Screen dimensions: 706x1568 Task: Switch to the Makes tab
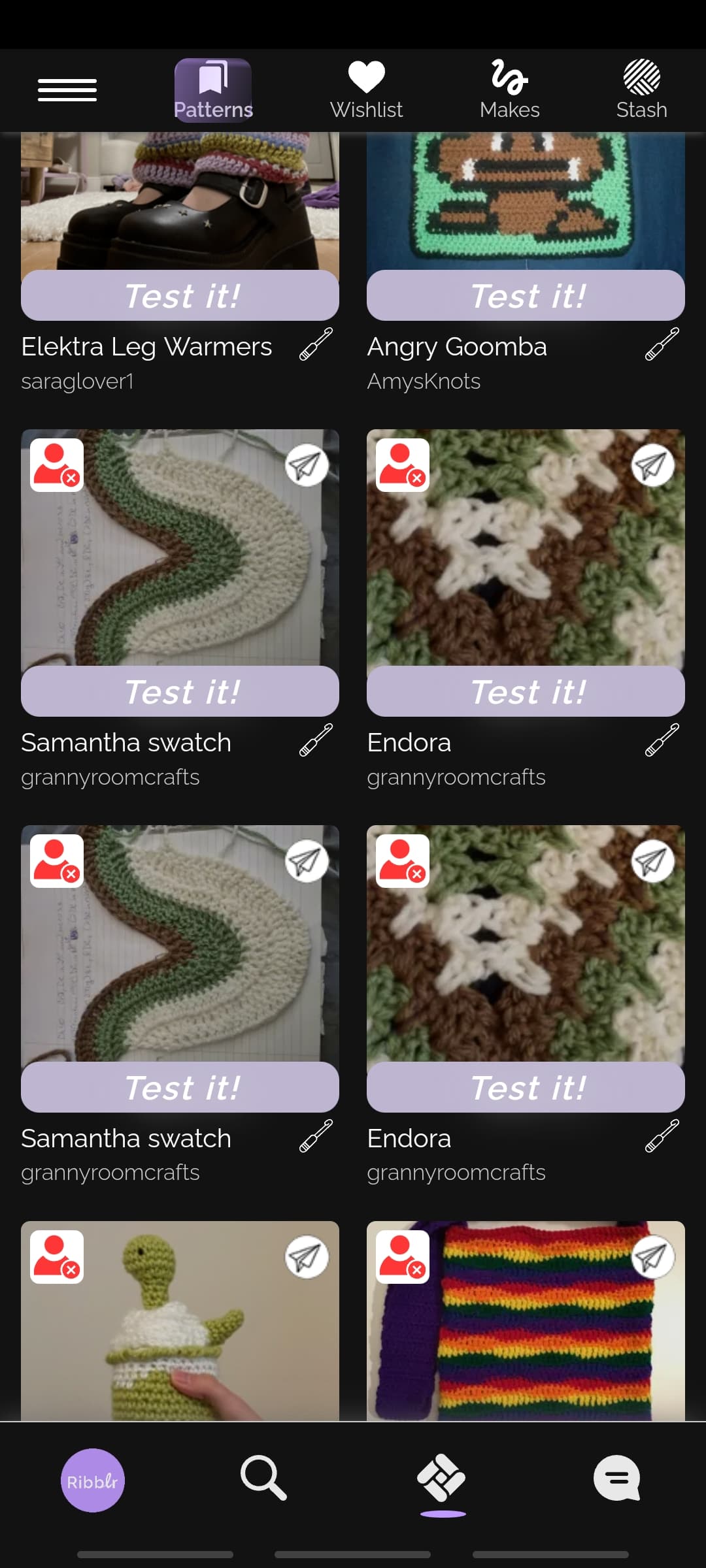509,90
